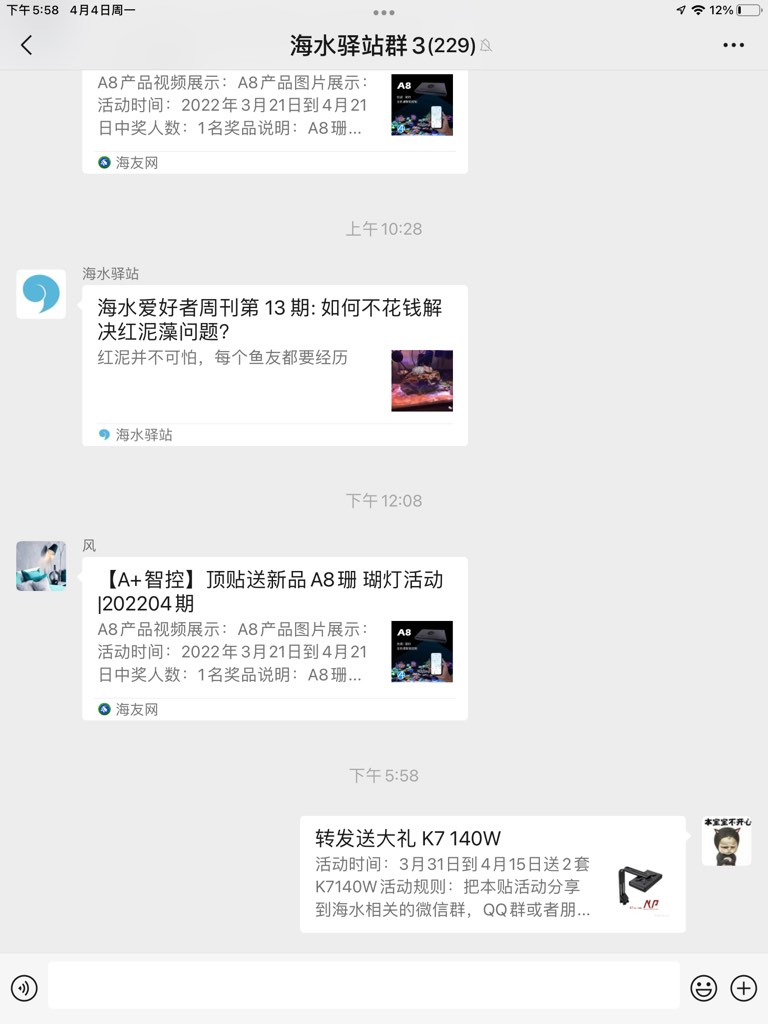Switch to voice message input
This screenshot has height=1024, width=768.
pos(24,988)
